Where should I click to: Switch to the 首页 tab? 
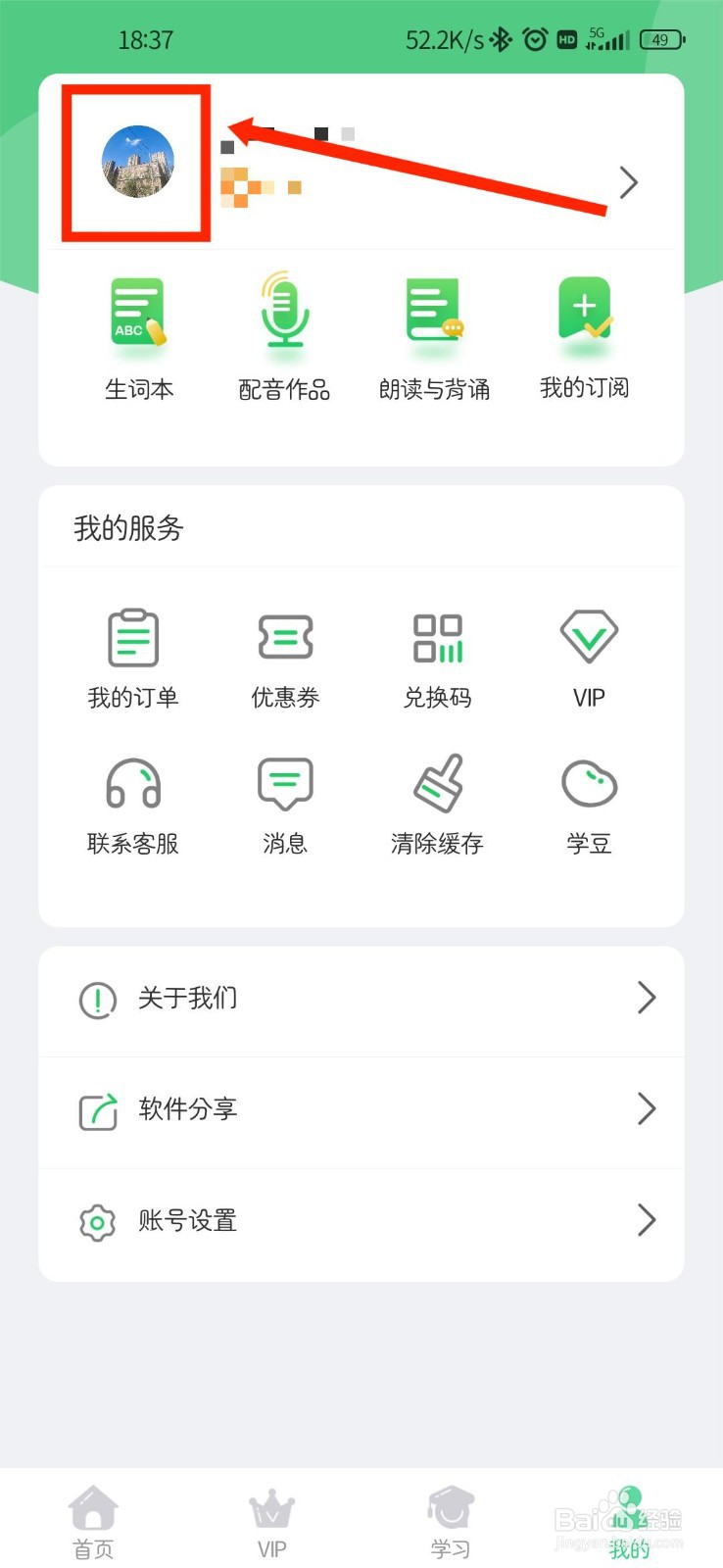(x=93, y=1522)
